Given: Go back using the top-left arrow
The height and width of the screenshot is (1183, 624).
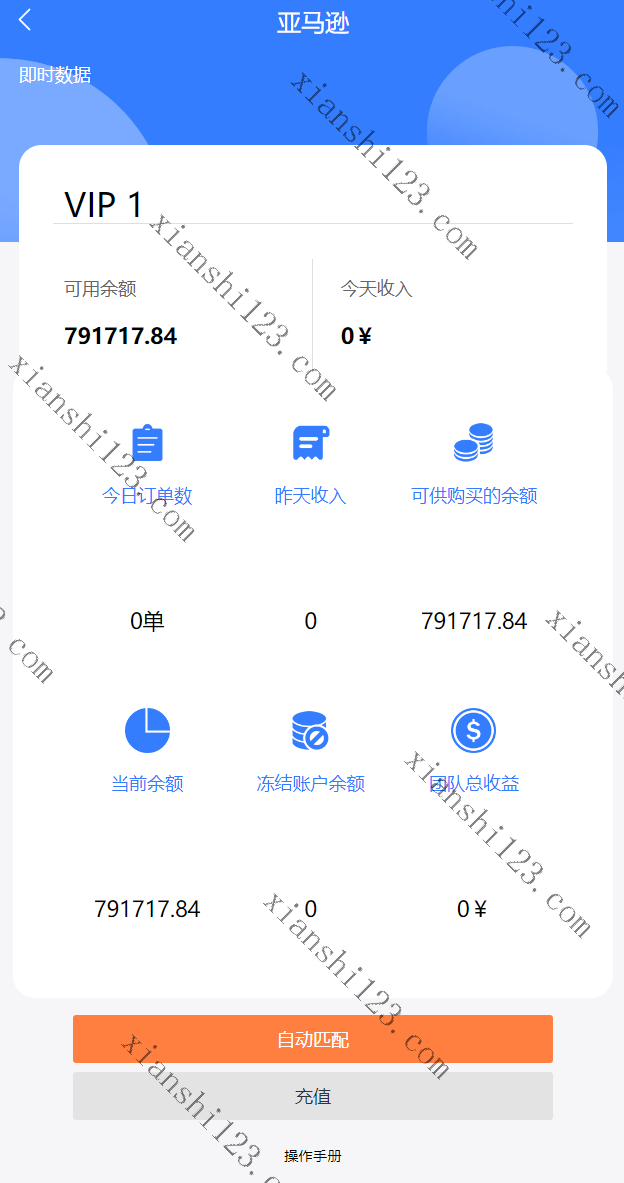Looking at the screenshot, I should pos(25,20).
